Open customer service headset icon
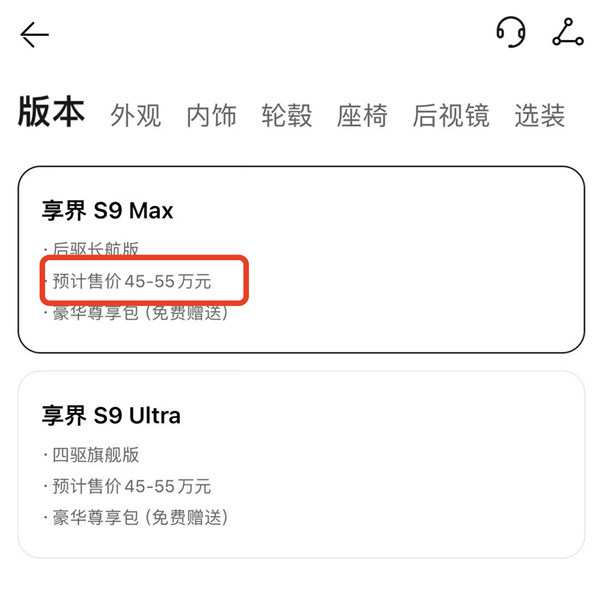The width and height of the screenshot is (600, 601). [511, 32]
